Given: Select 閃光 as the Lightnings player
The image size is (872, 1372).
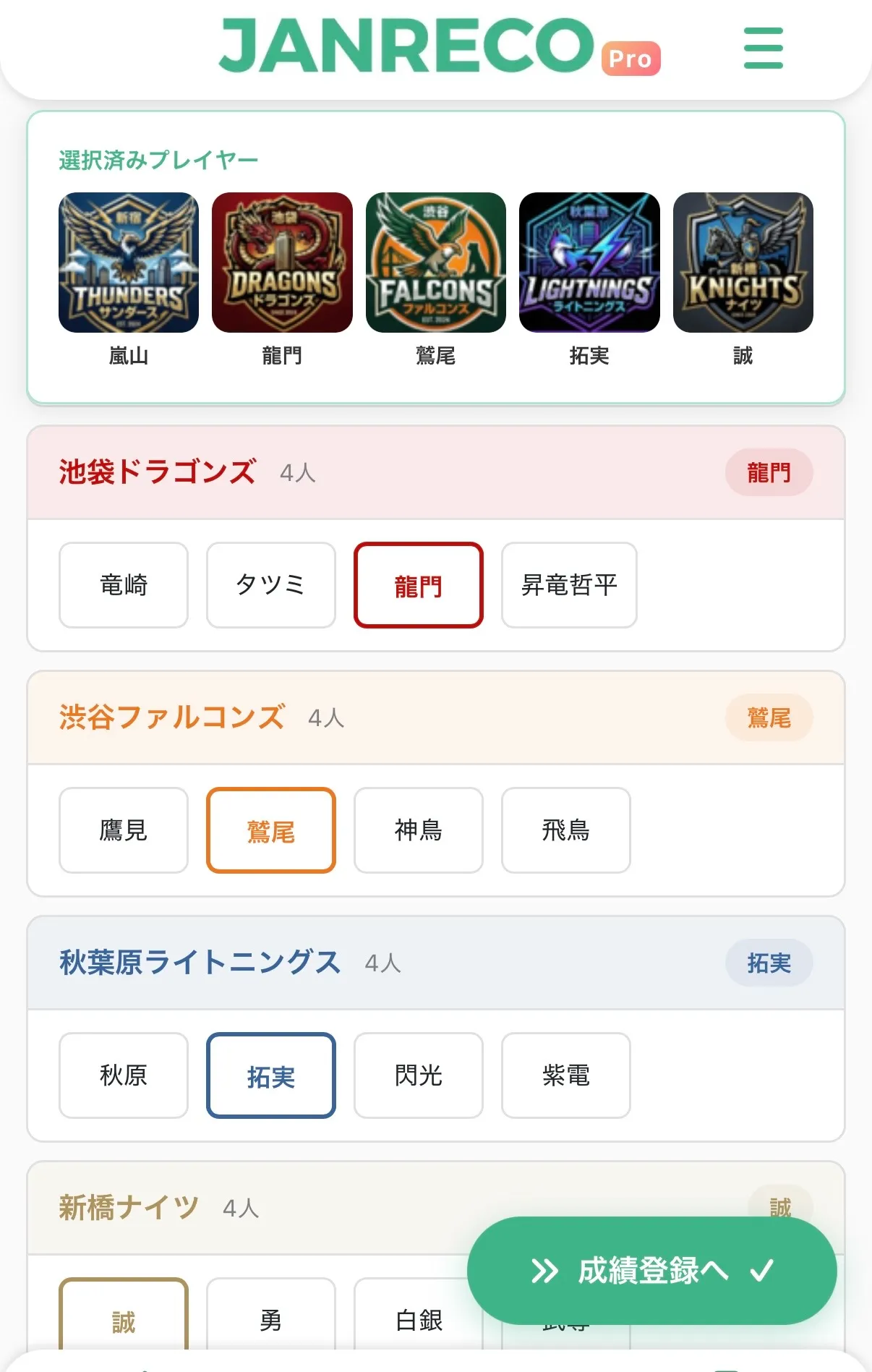Looking at the screenshot, I should pos(418,1075).
